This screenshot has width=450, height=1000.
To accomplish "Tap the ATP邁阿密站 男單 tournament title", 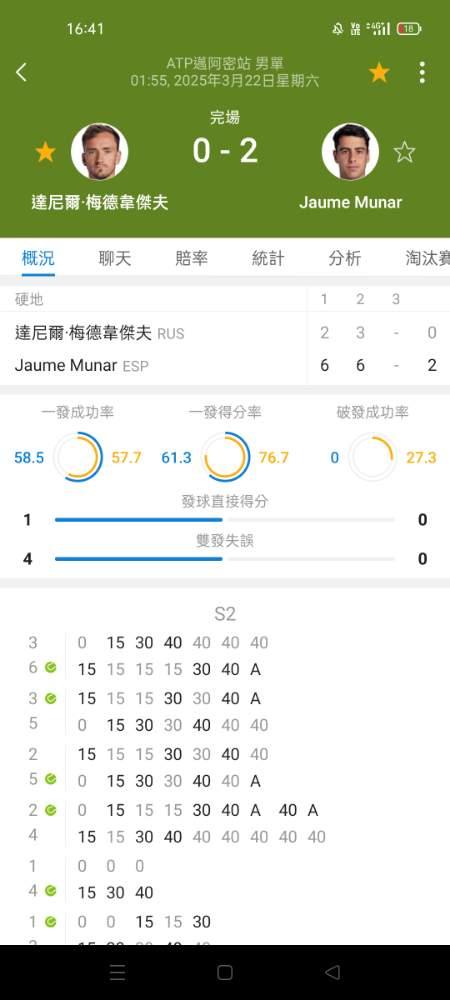I will [225, 64].
